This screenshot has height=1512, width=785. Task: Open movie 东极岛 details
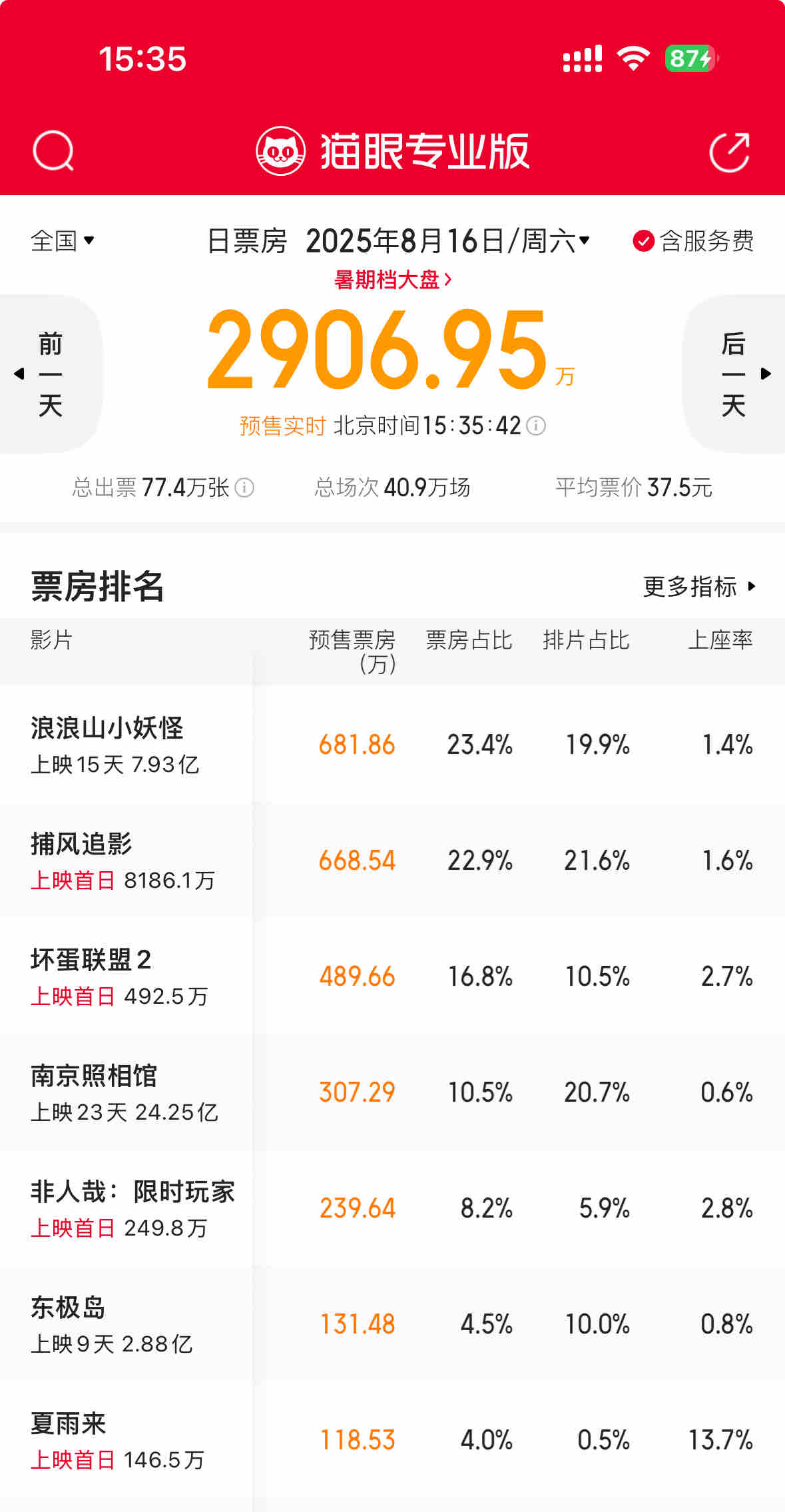[68, 1308]
